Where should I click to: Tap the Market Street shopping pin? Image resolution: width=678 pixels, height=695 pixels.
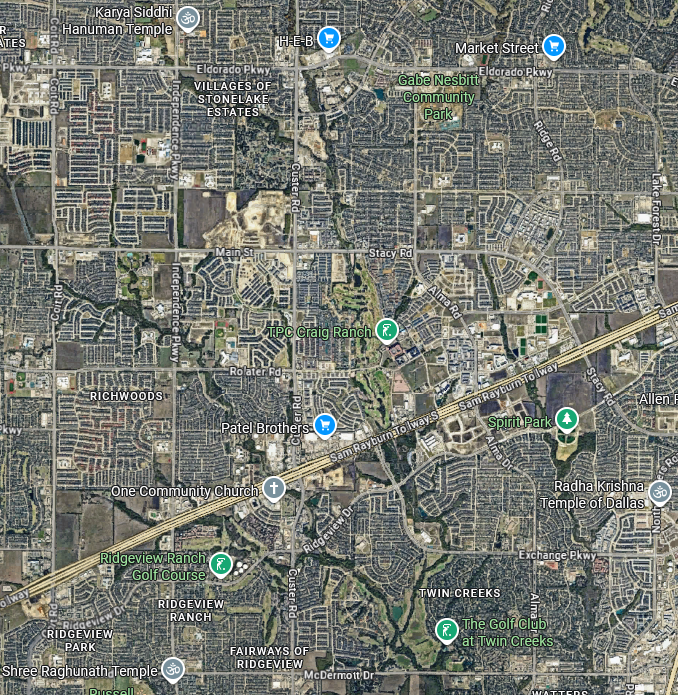tap(554, 46)
